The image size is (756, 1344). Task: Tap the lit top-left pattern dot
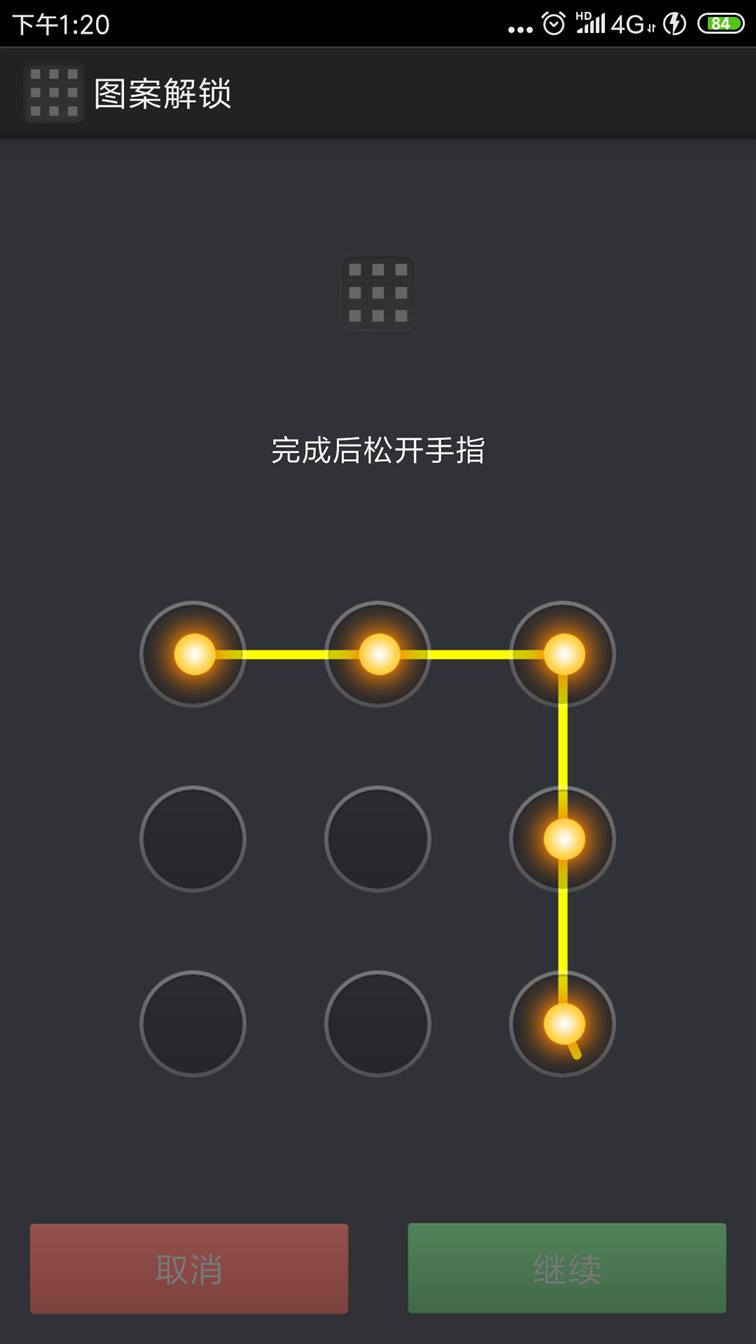pos(193,654)
